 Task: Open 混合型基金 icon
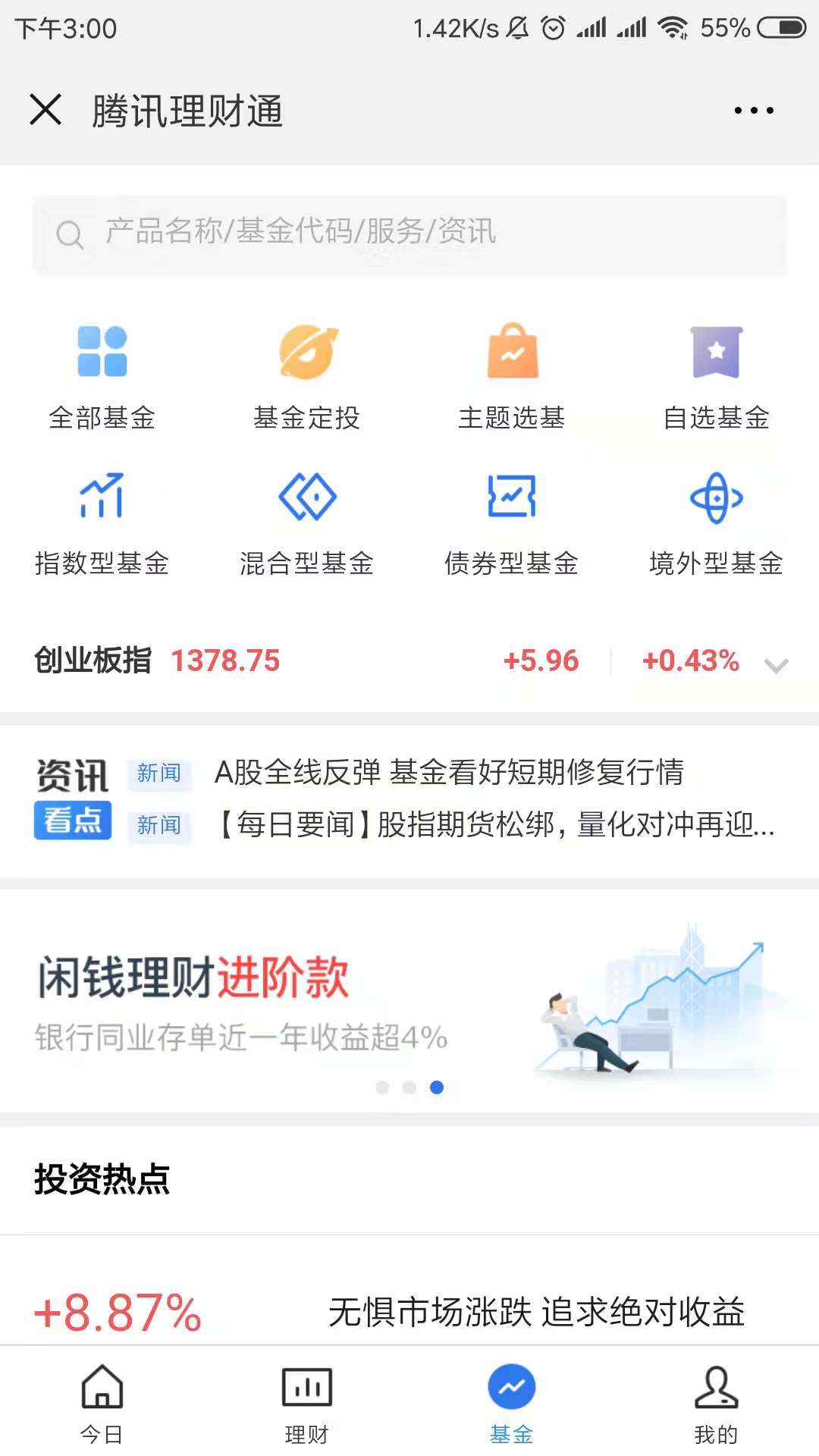click(x=307, y=498)
